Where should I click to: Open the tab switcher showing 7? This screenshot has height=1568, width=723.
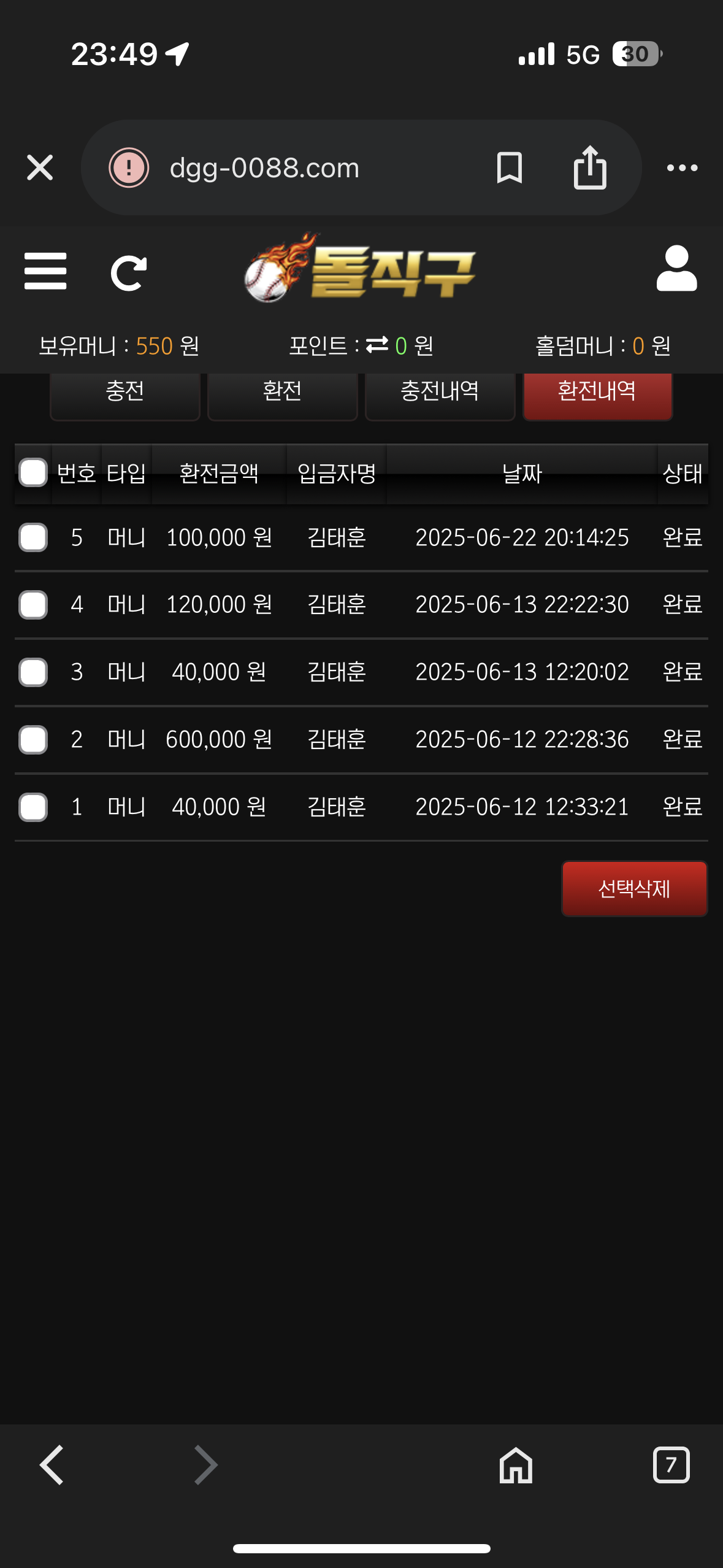[x=671, y=1465]
